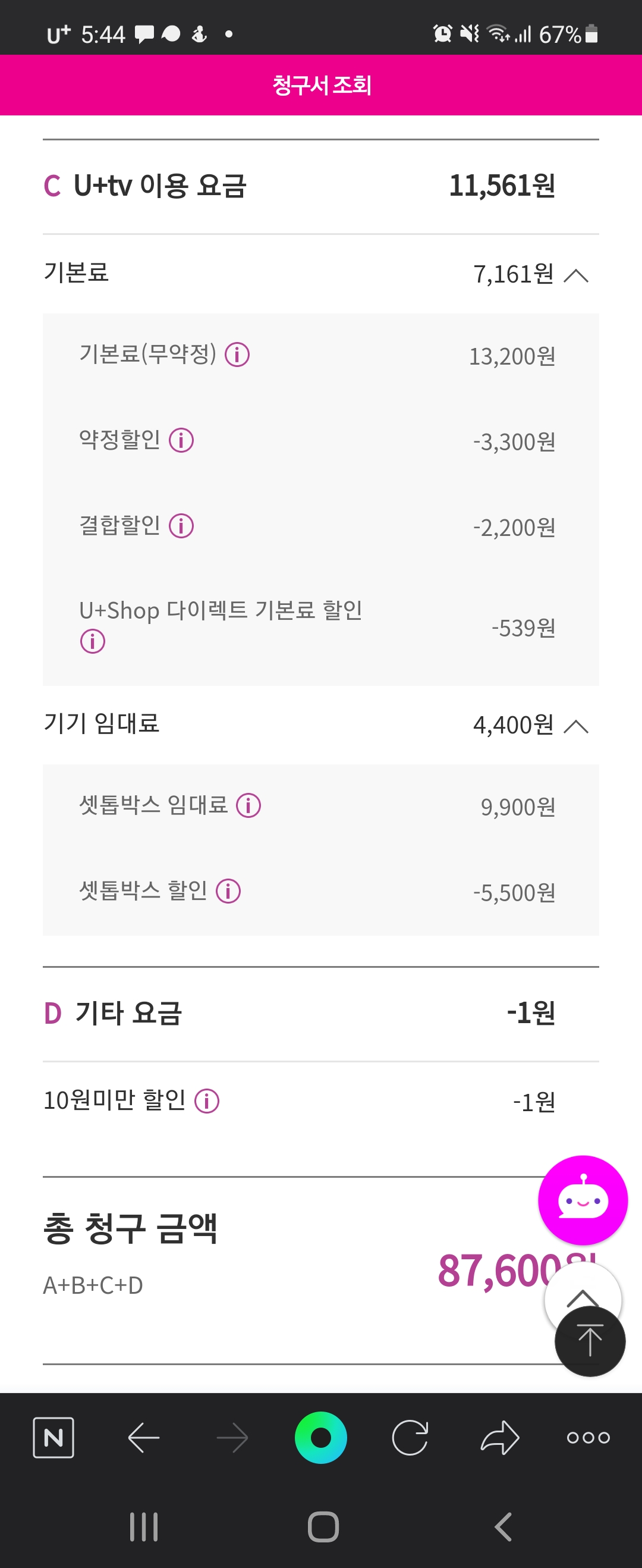Open info for 10원미만 할인
The height and width of the screenshot is (1568, 642).
click(x=206, y=1100)
